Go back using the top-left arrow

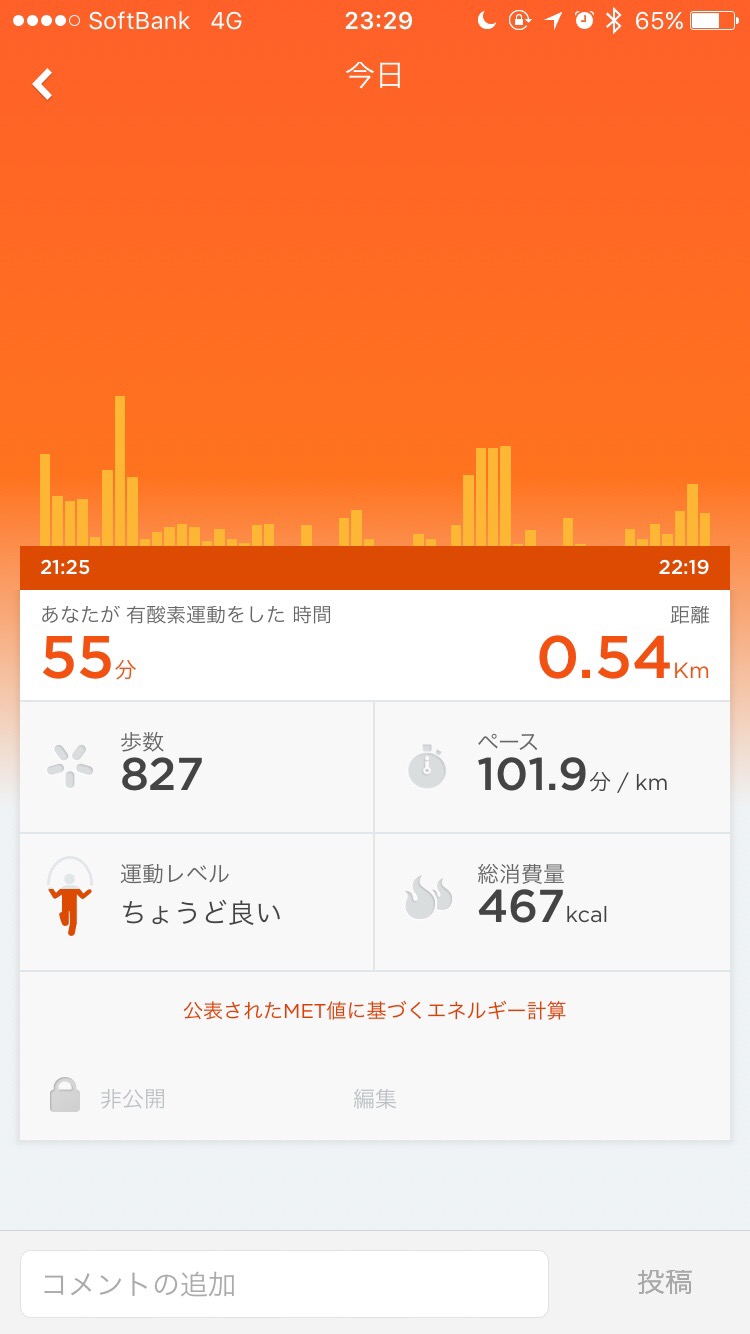pos(42,84)
